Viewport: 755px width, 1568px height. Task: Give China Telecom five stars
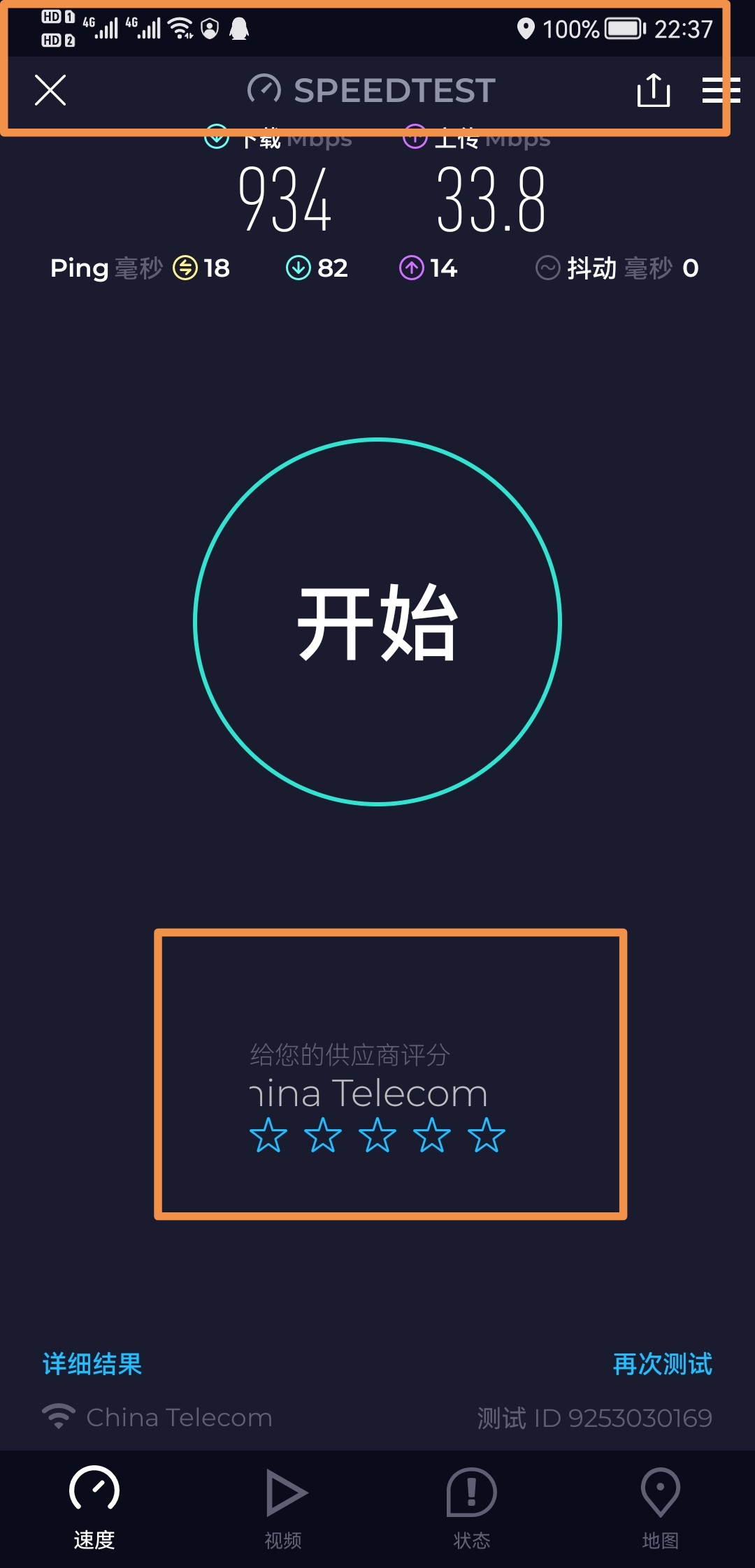487,1135
